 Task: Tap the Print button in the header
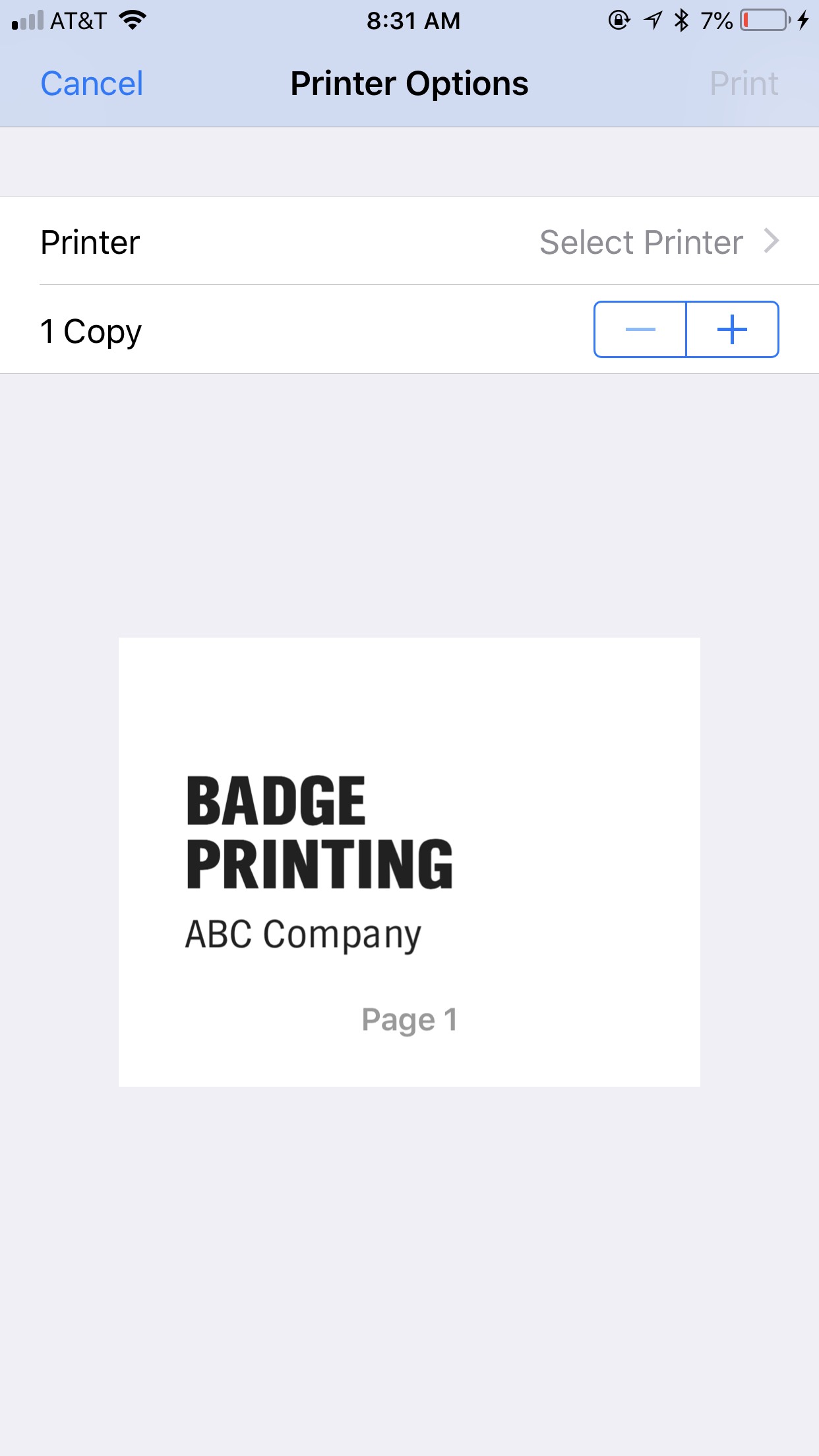743,84
